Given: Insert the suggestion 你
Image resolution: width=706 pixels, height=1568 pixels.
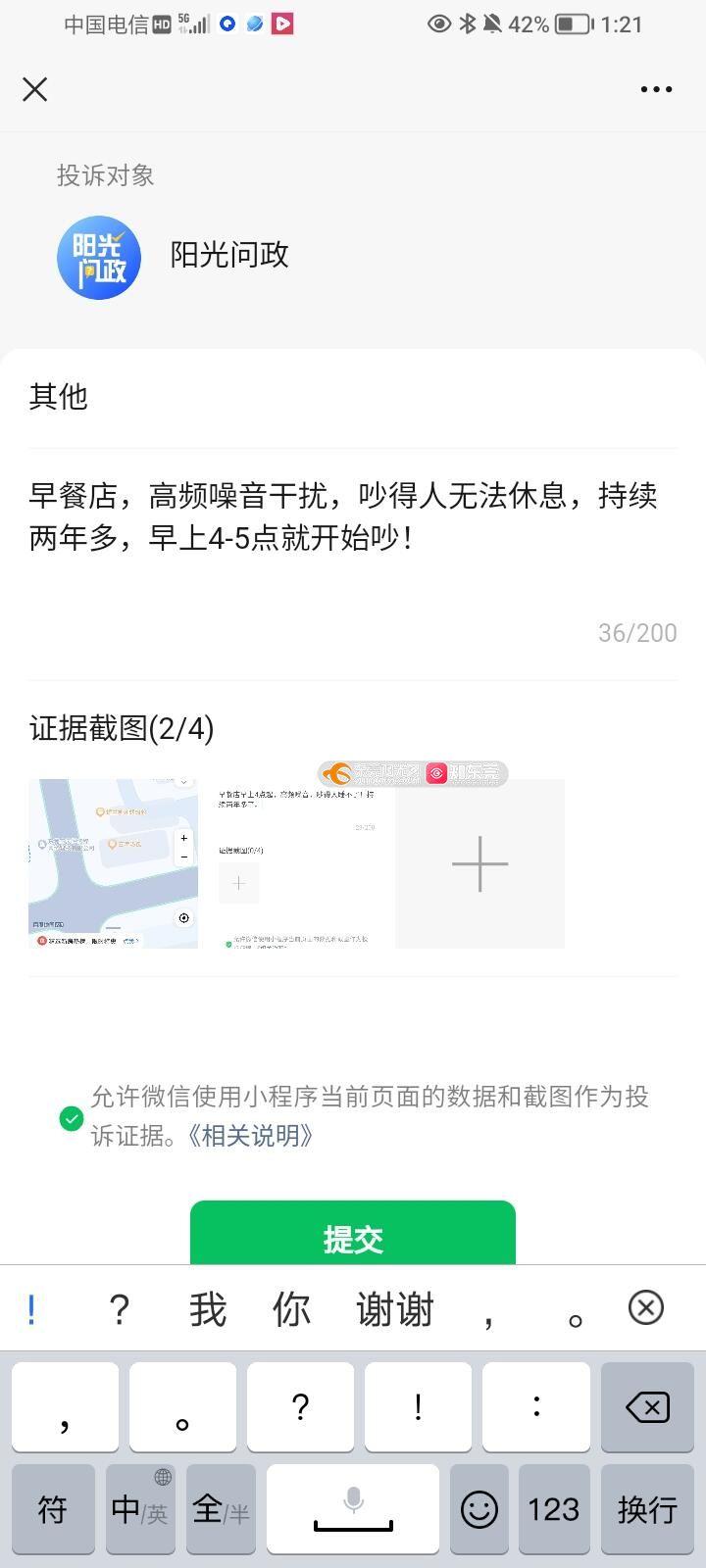Looking at the screenshot, I should click(x=291, y=1309).
